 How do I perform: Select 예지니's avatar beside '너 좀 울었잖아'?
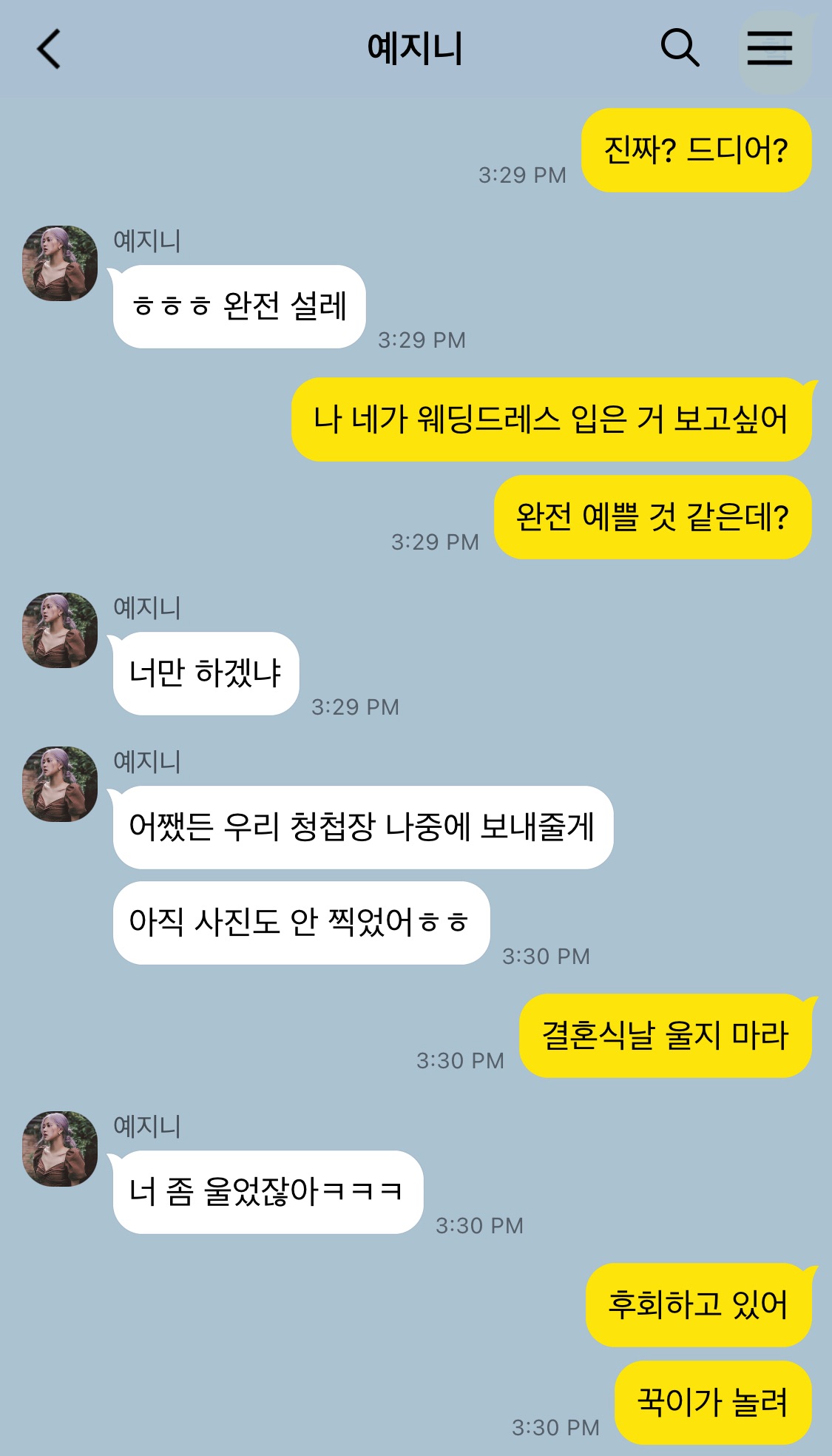click(60, 1149)
